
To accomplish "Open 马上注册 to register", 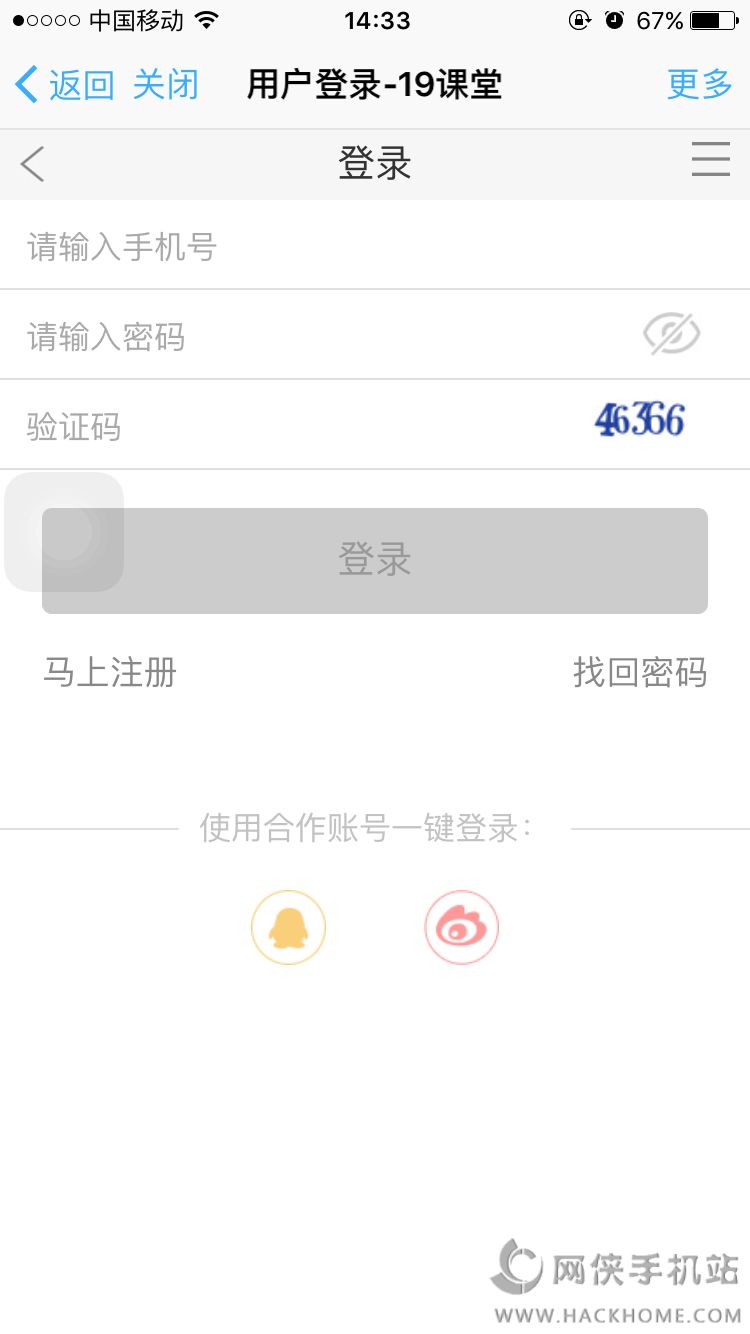I will (x=110, y=672).
